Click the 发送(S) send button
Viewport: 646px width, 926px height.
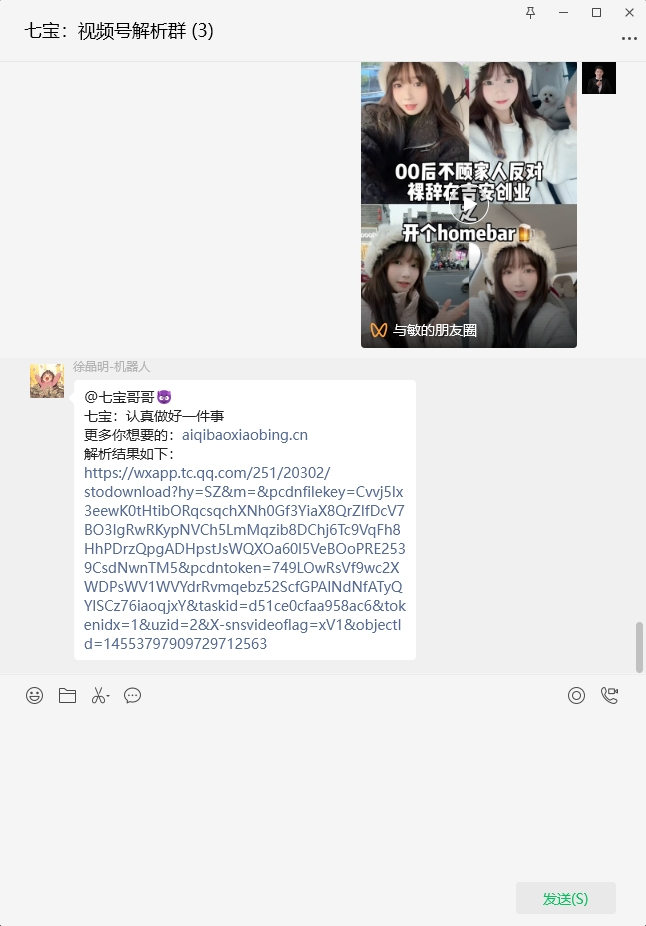pos(565,898)
